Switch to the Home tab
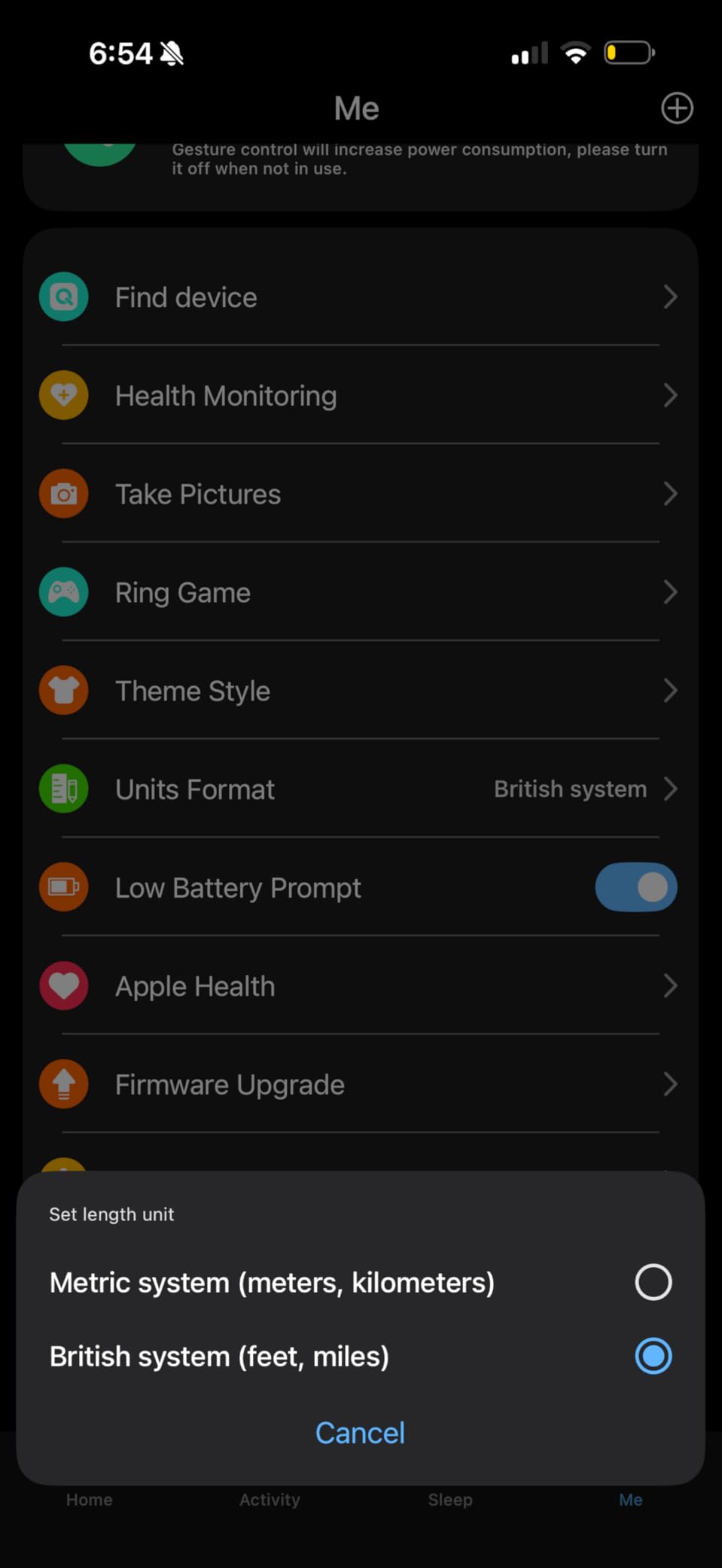 (x=89, y=1500)
